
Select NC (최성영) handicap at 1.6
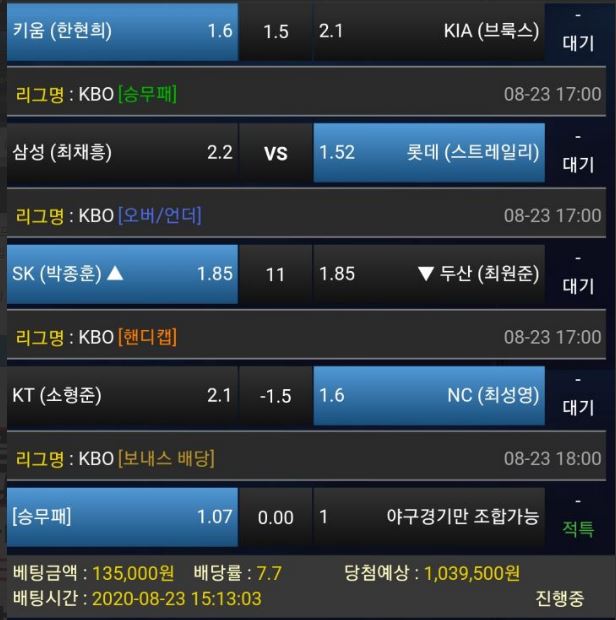tap(429, 396)
